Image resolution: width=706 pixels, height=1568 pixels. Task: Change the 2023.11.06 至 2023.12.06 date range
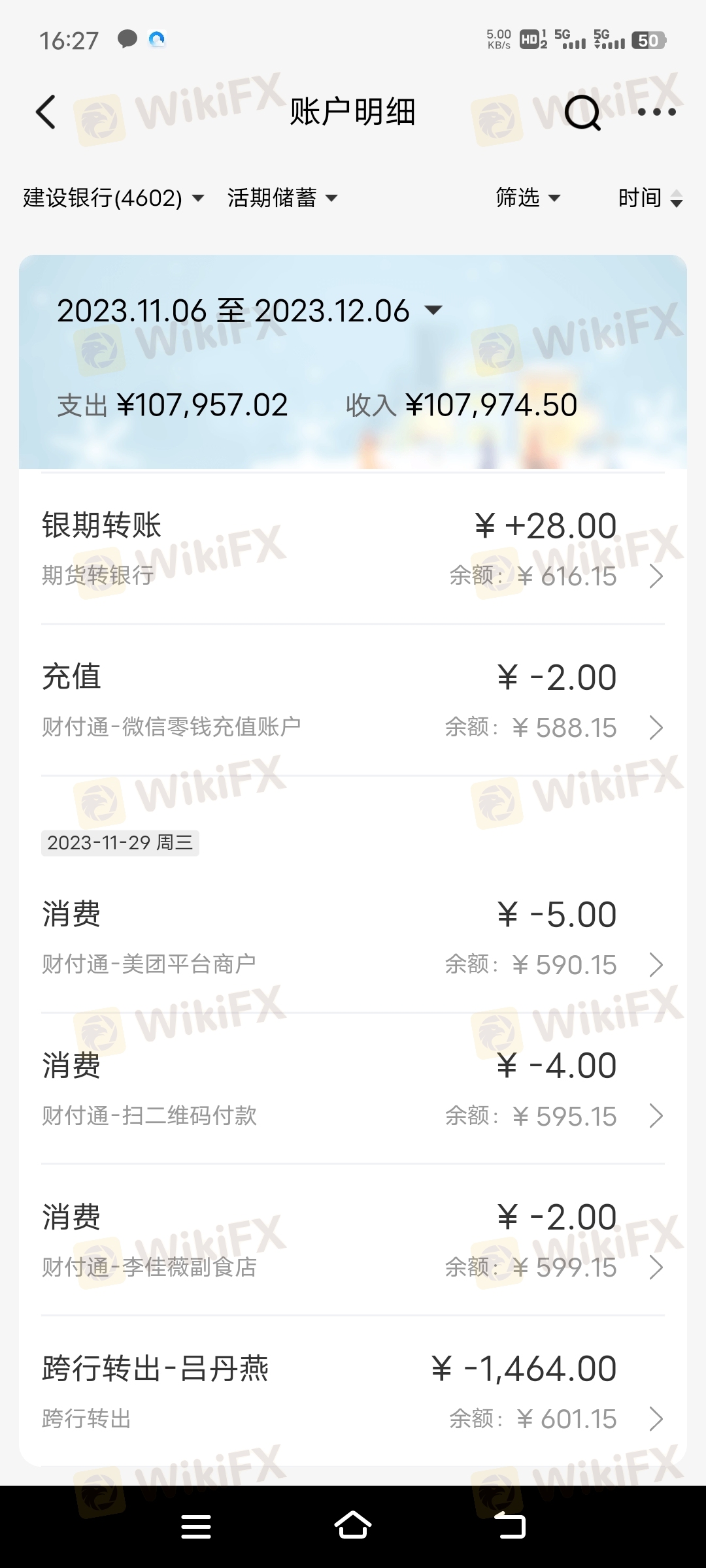pos(250,311)
